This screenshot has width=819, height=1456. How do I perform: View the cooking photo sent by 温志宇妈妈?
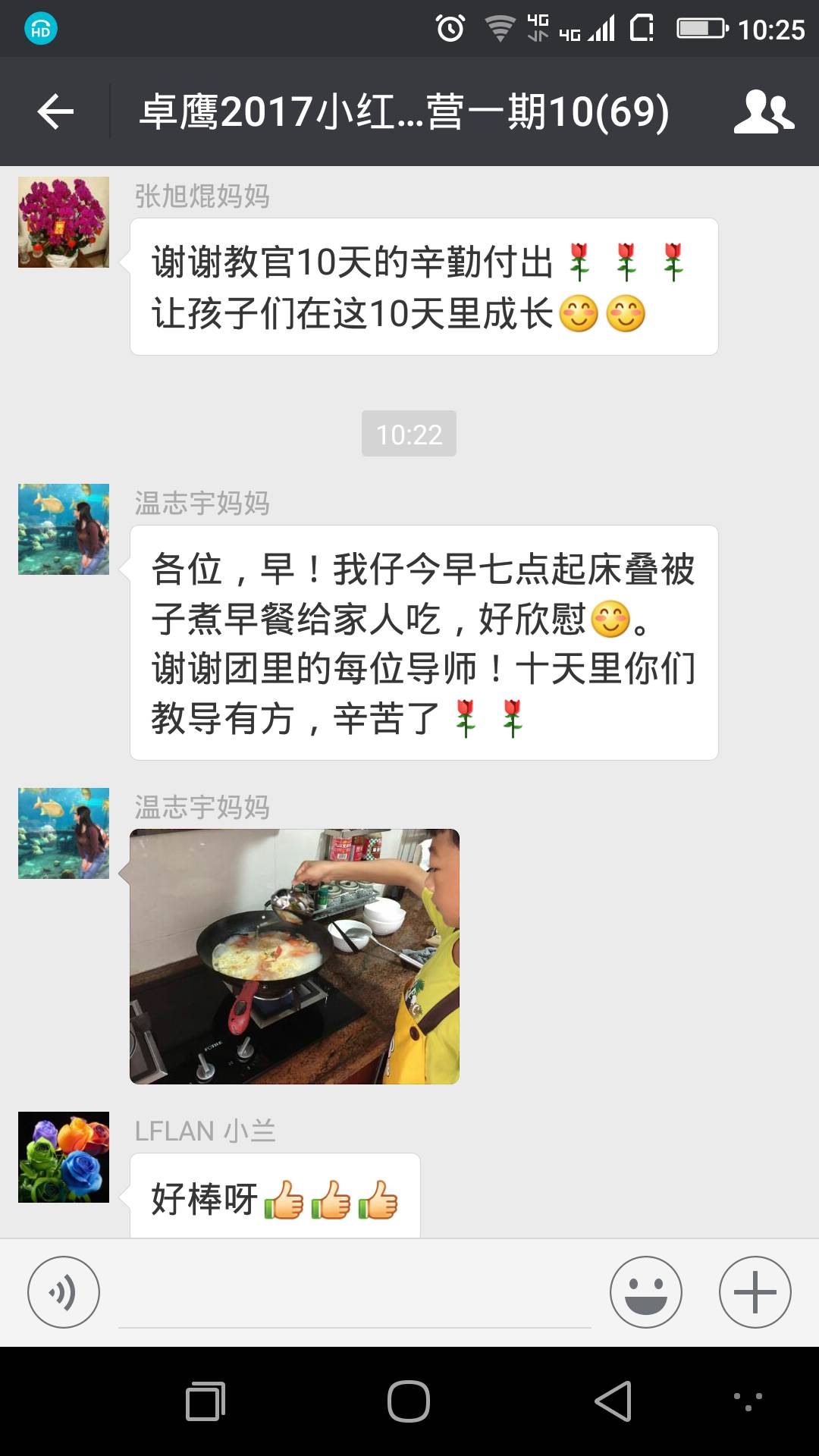click(x=294, y=956)
